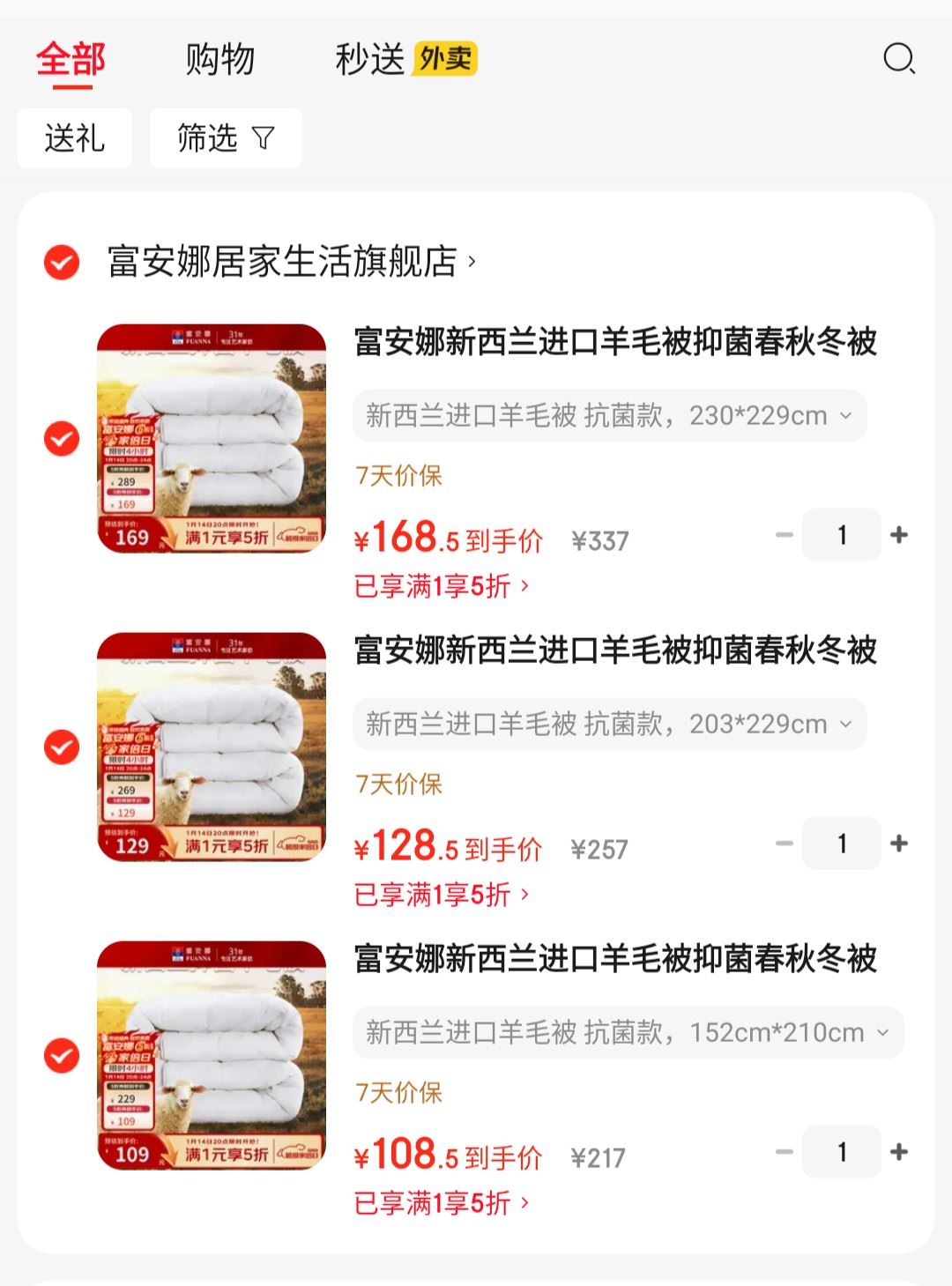Viewport: 952px width, 1286px height.
Task: Open the search icon
Action: (x=899, y=59)
